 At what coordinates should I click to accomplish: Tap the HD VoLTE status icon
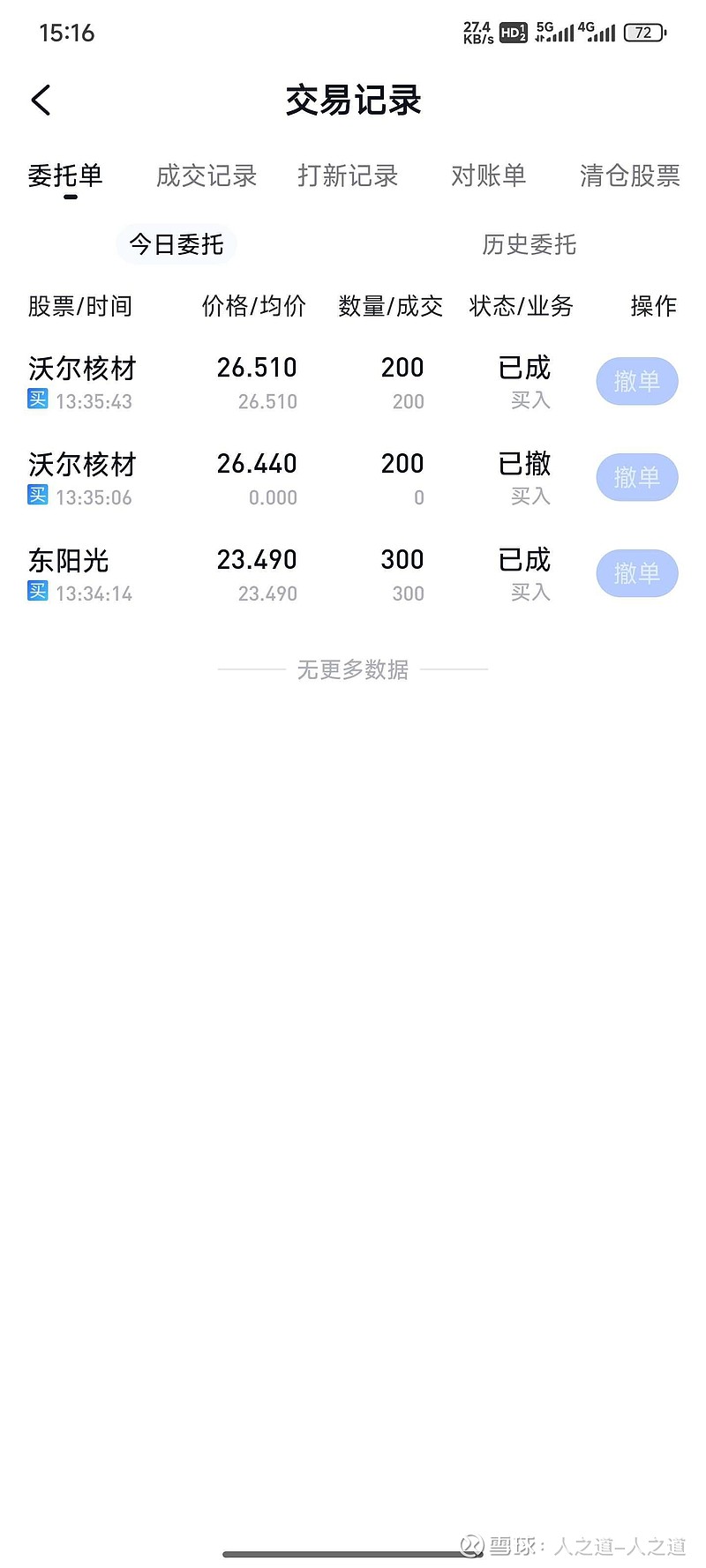(x=512, y=32)
